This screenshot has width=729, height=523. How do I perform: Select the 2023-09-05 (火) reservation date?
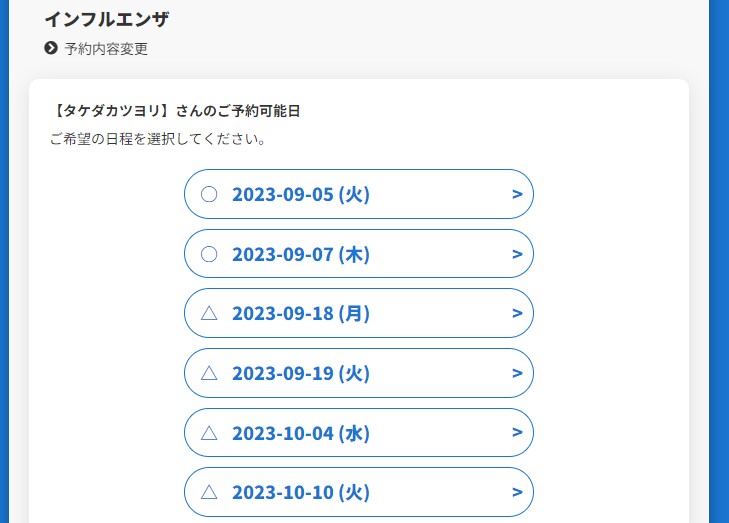point(358,194)
